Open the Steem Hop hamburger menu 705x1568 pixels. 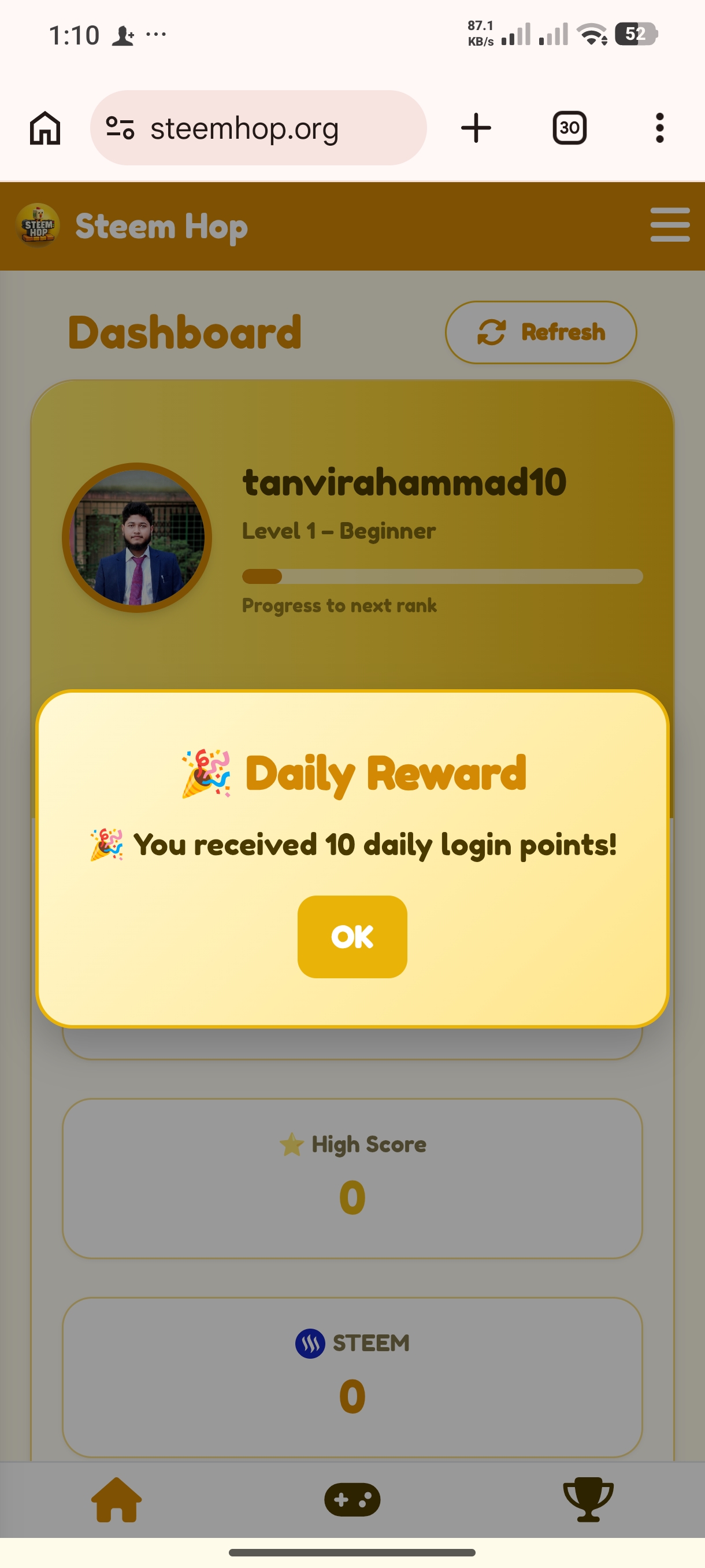point(669,224)
